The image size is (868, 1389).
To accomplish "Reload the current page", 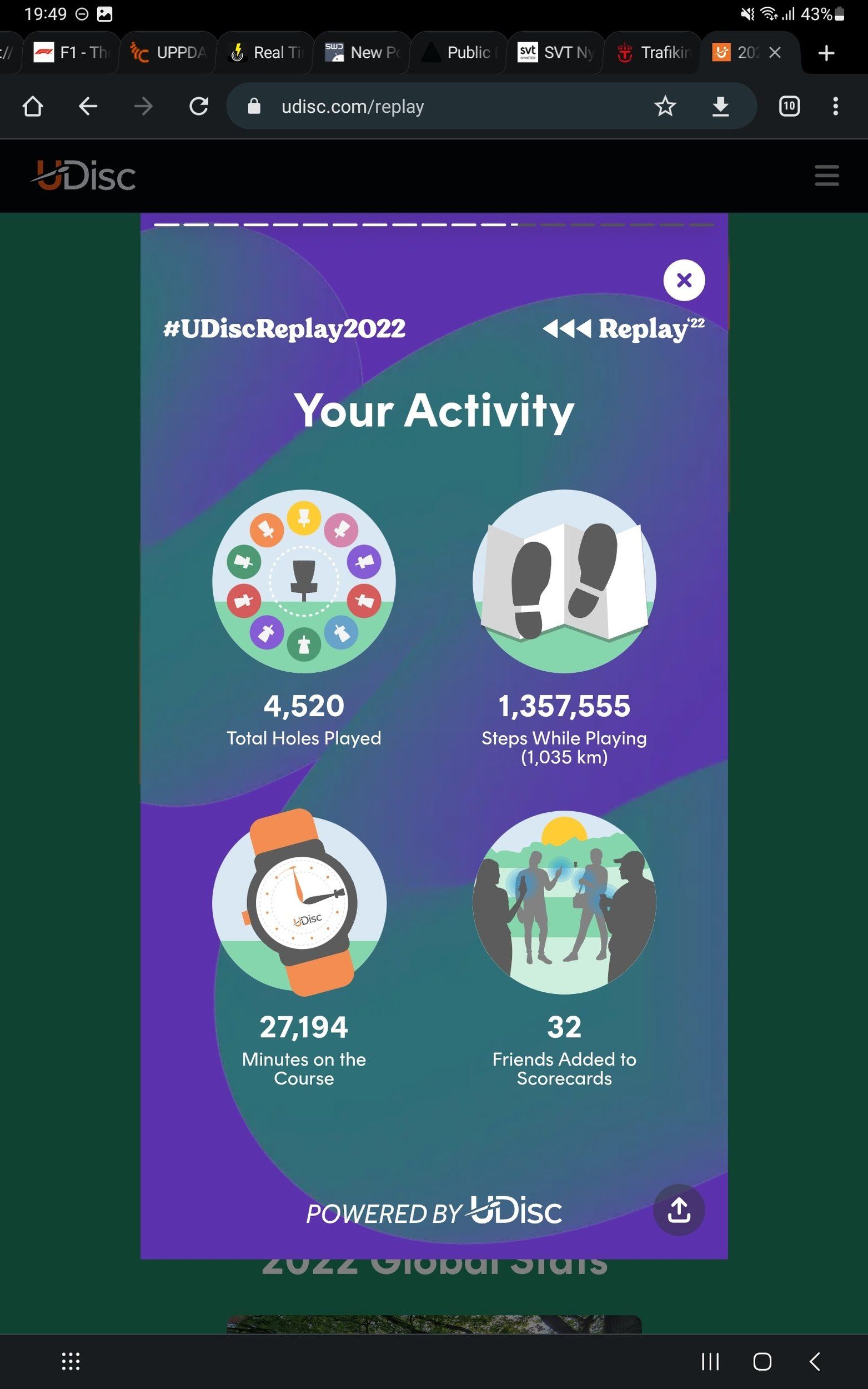I will [x=199, y=106].
